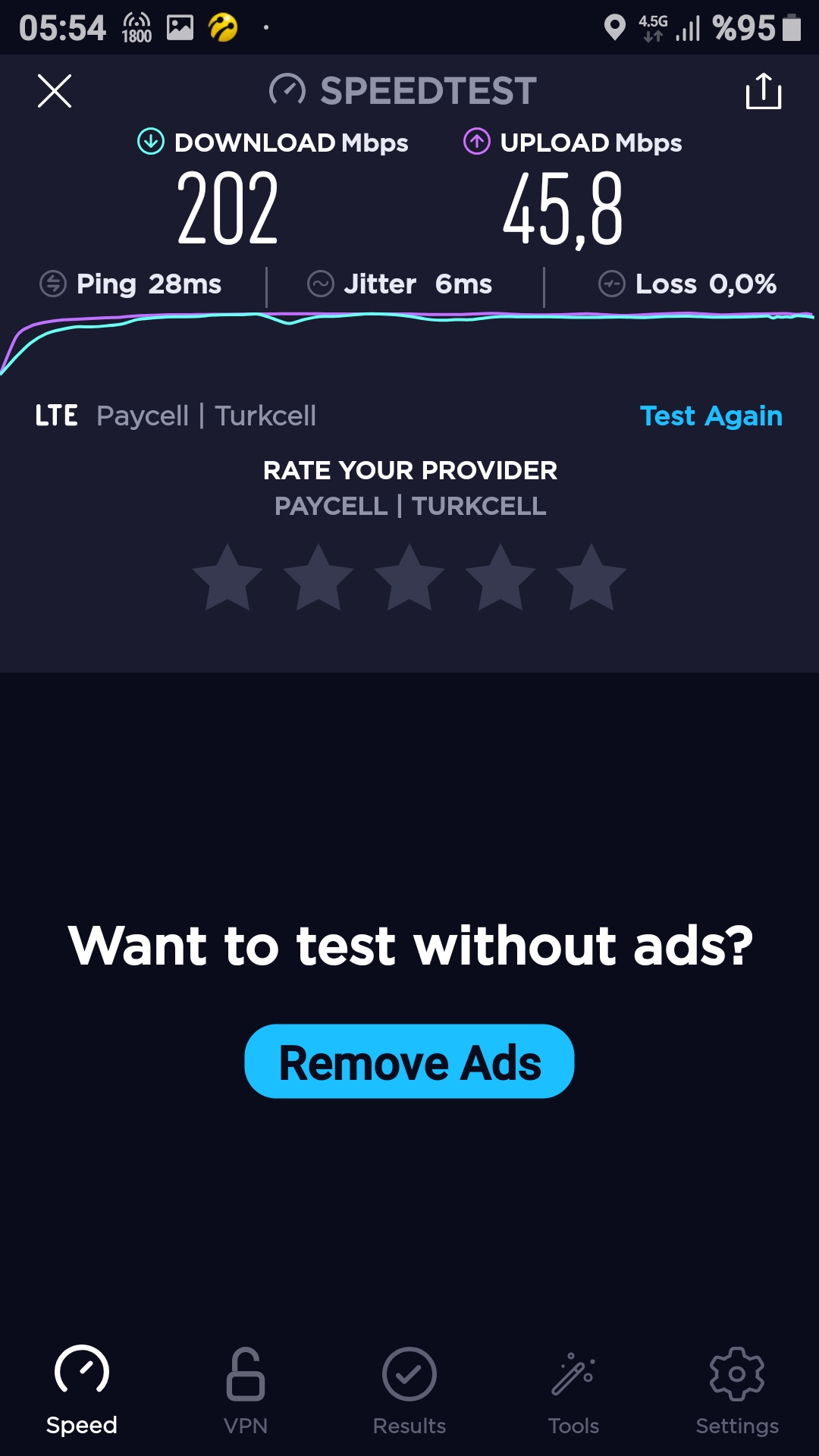Give the provider four stars
819x1456 pixels.
pos(500,577)
